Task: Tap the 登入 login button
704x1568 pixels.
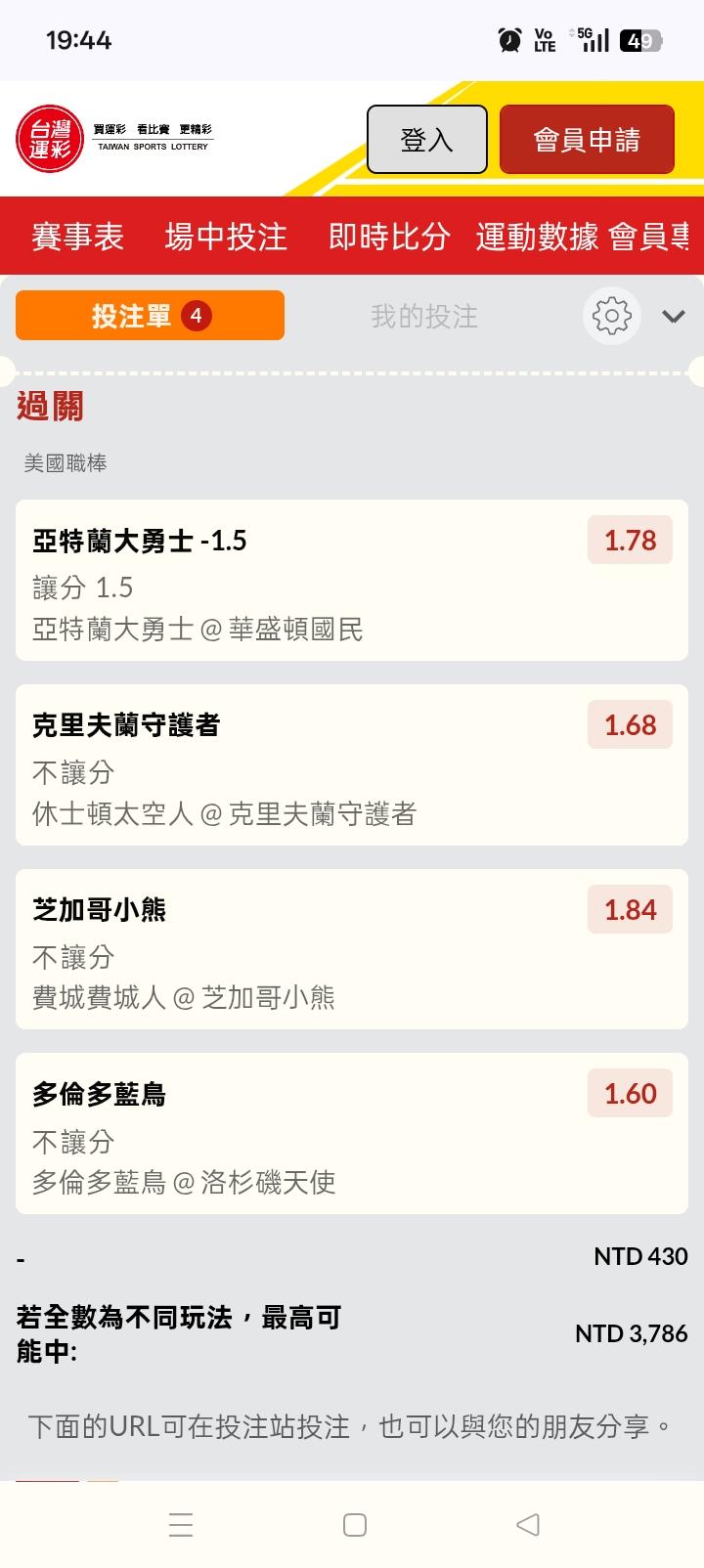Action: click(426, 140)
